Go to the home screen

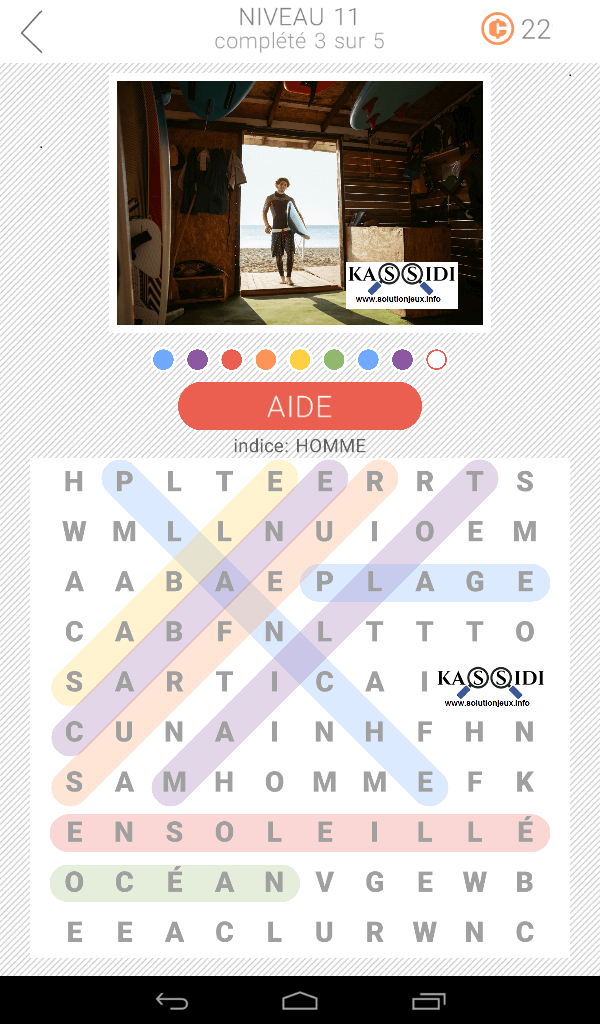[300, 1000]
